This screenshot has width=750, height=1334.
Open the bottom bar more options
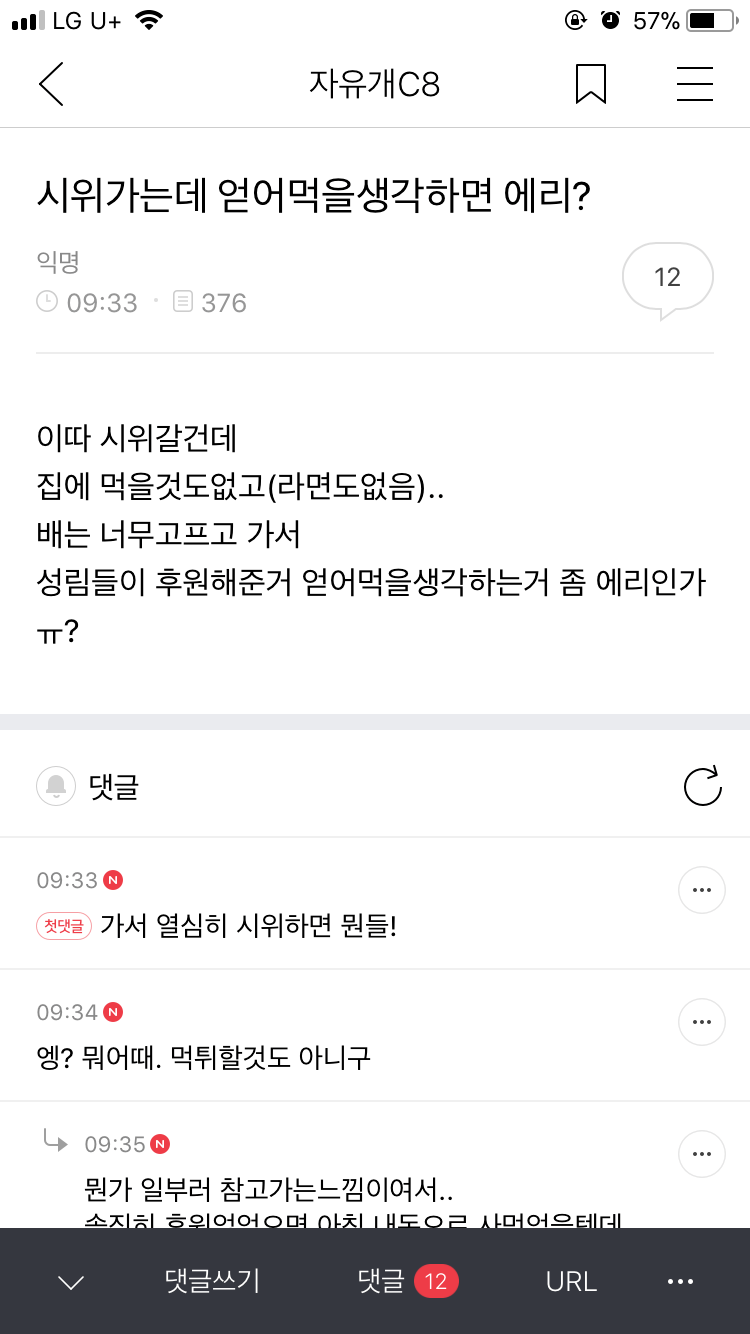(680, 1281)
